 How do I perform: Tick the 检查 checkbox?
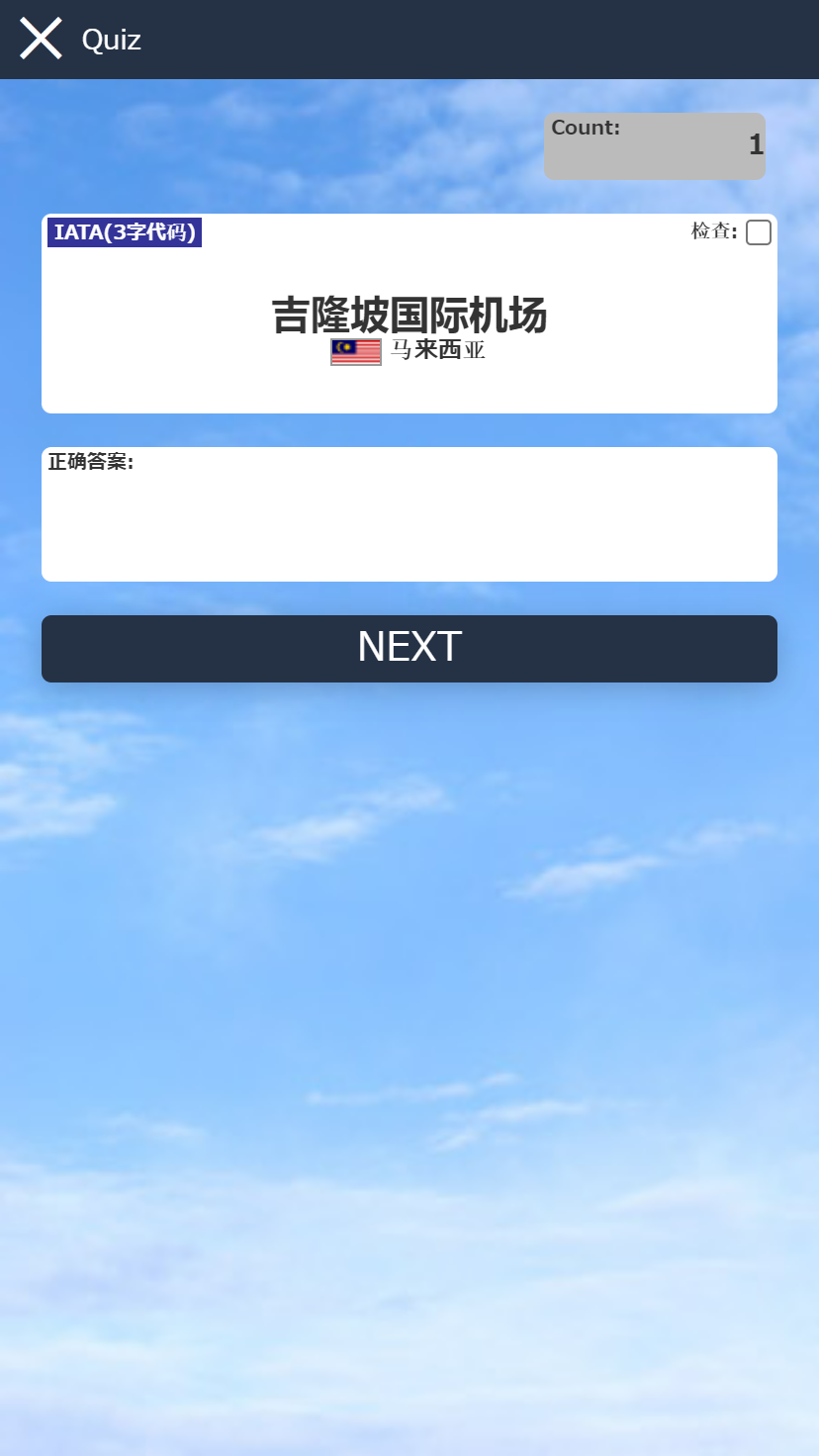click(758, 232)
